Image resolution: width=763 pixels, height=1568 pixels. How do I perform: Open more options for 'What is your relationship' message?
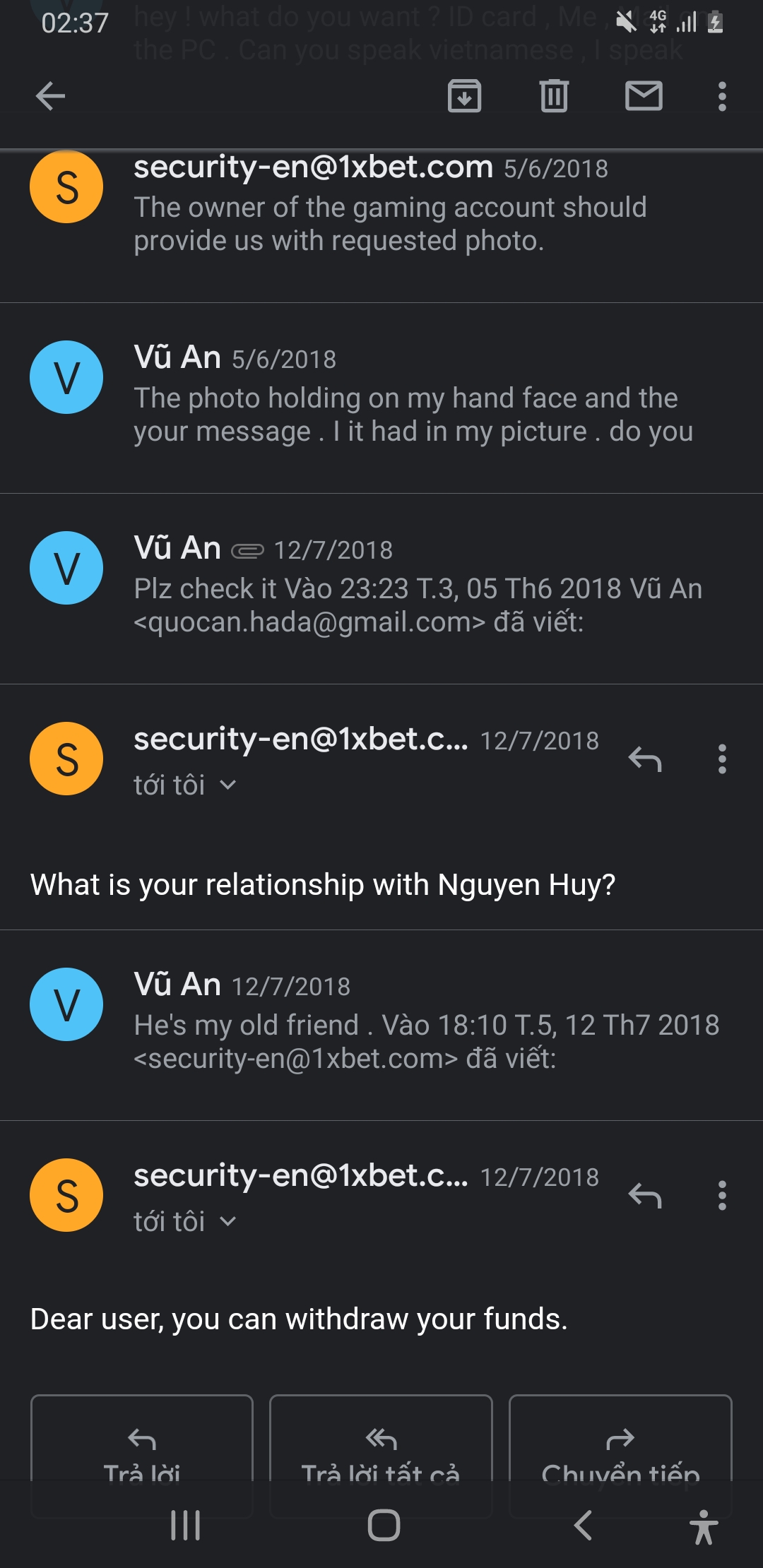pos(721,759)
